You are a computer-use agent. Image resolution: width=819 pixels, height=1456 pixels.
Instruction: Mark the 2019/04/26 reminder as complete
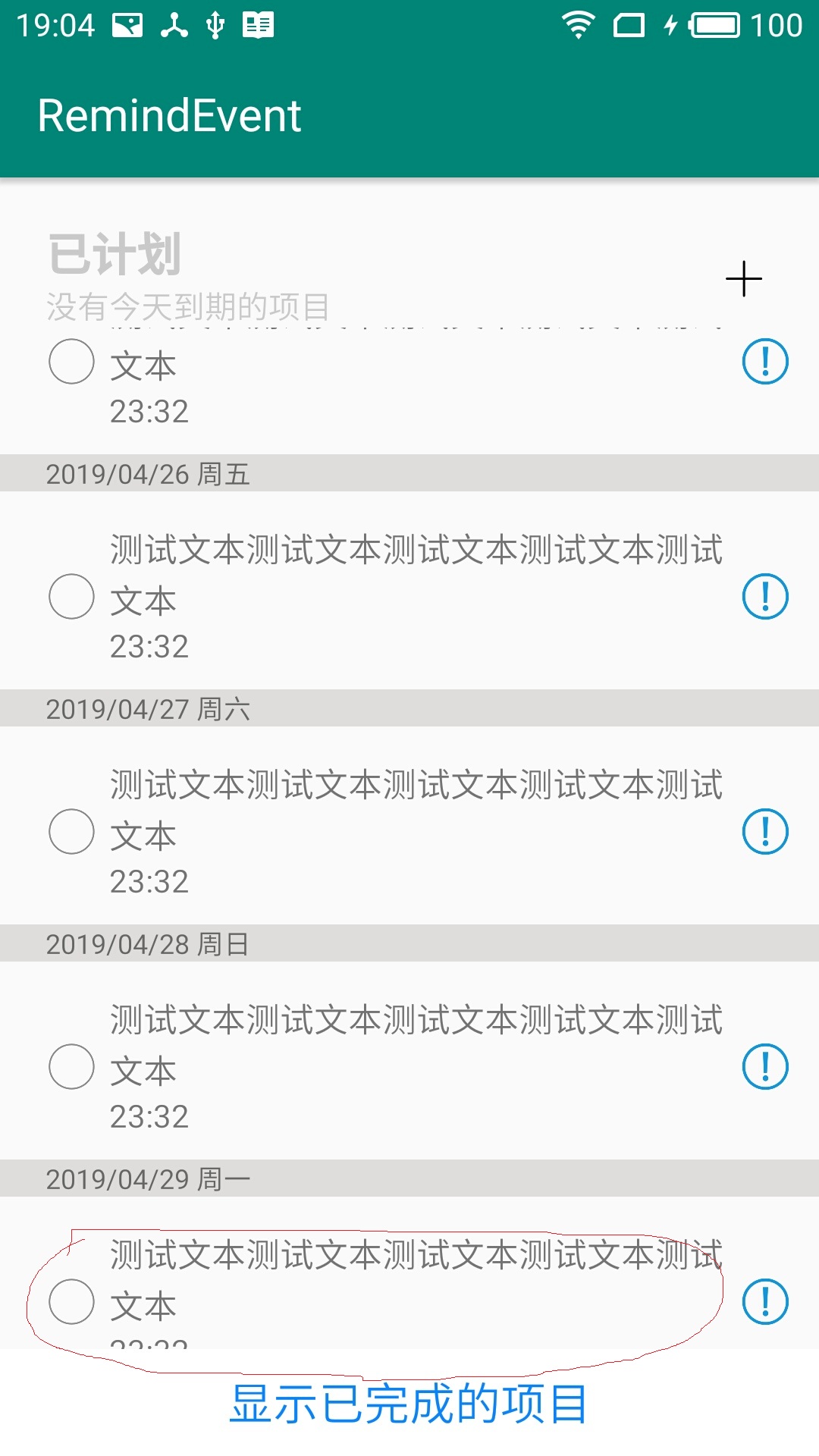click(71, 598)
